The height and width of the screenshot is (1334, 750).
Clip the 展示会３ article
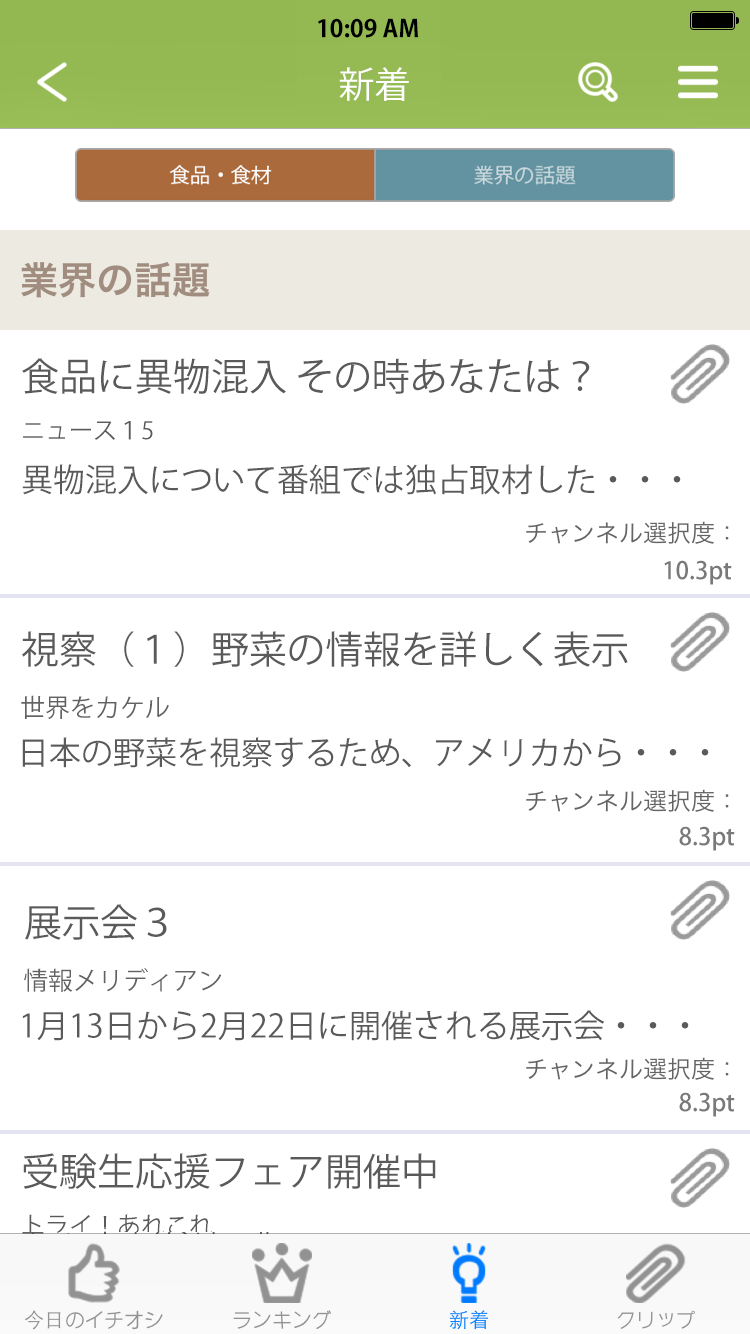coord(699,910)
